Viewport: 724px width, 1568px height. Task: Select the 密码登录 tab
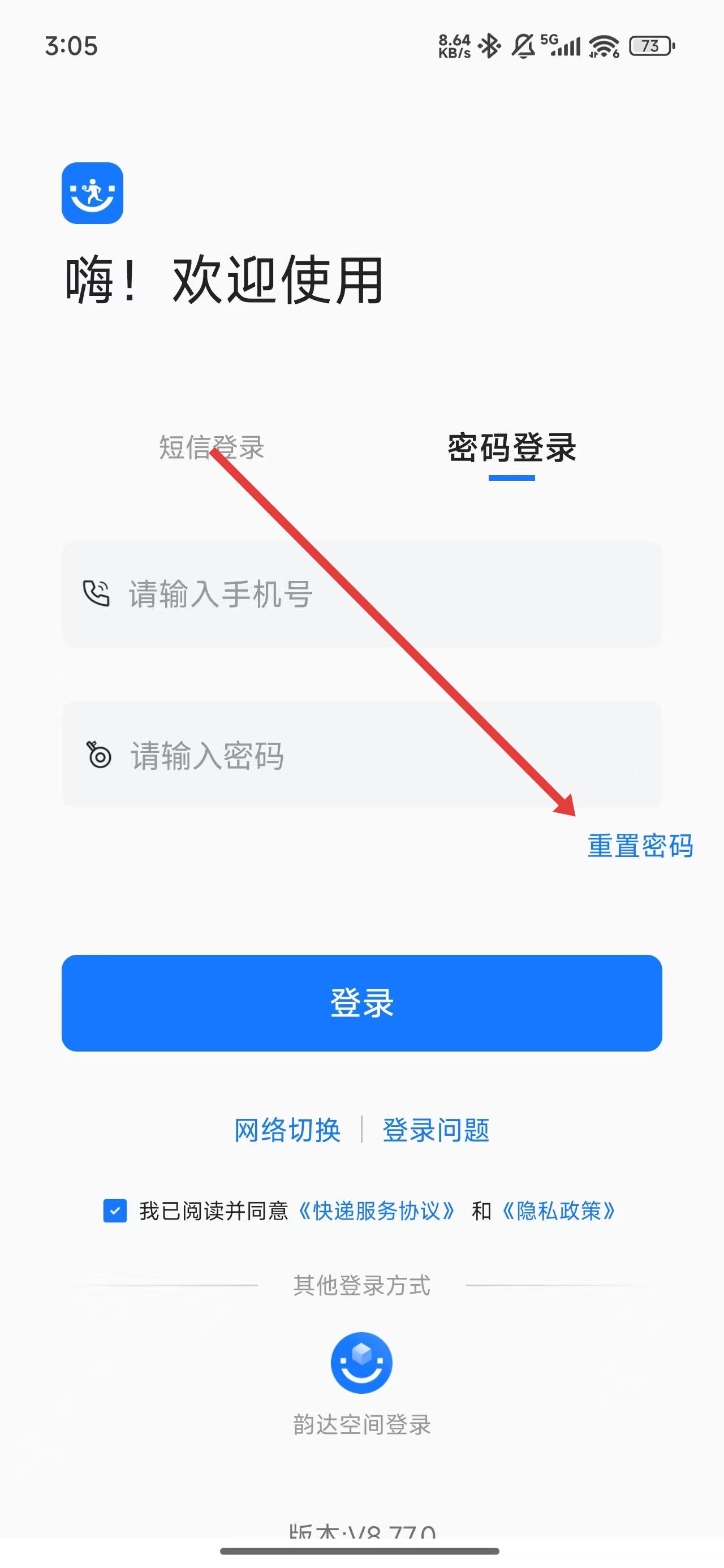(x=511, y=448)
